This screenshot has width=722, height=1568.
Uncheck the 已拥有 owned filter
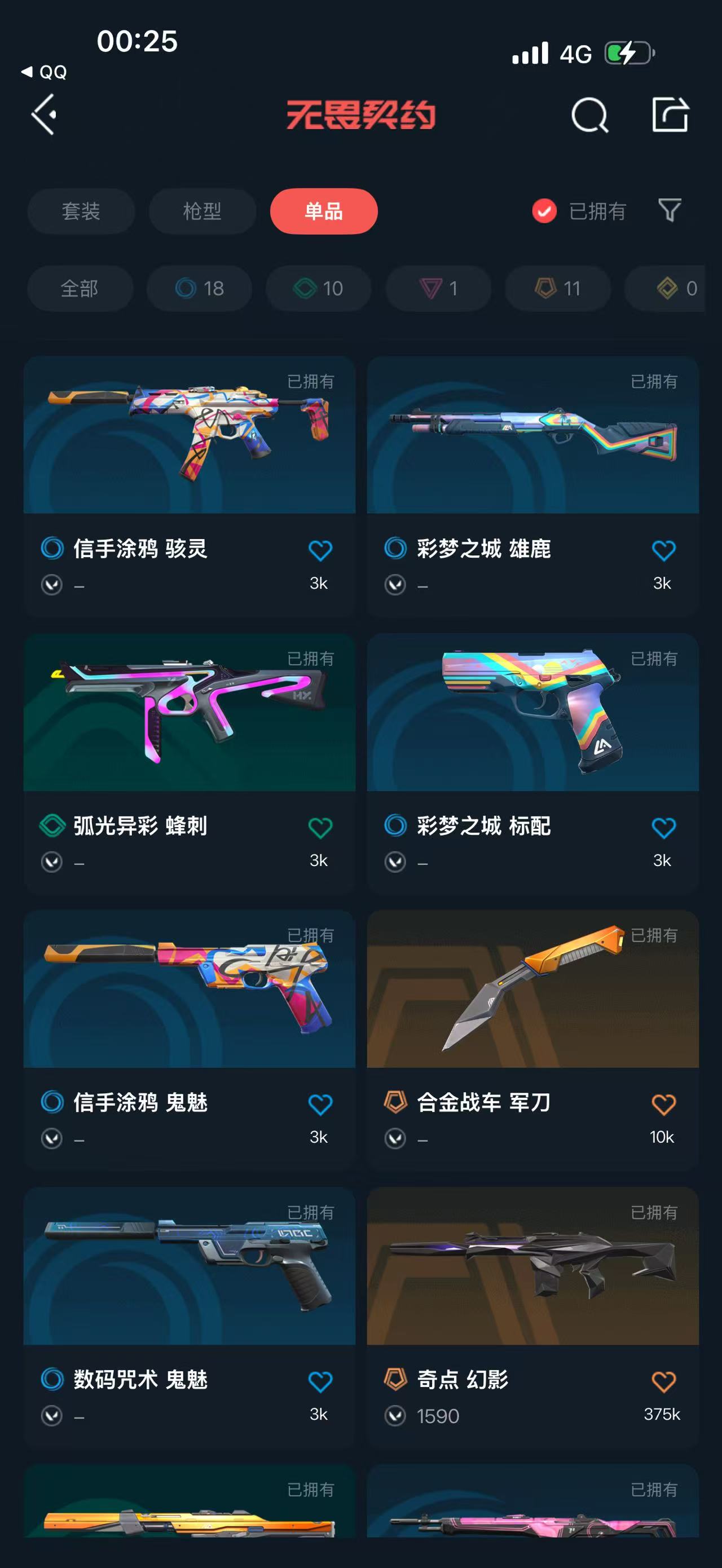click(x=544, y=211)
